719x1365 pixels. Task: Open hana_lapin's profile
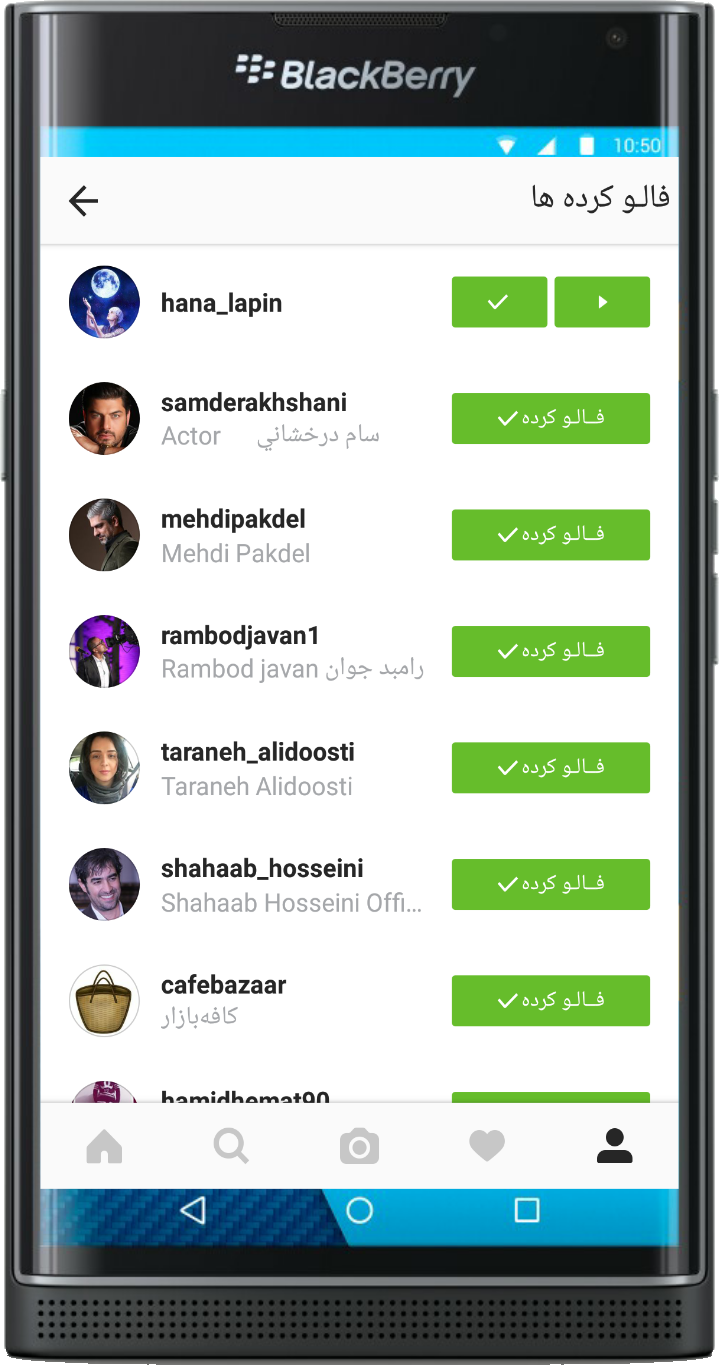[x=221, y=303]
